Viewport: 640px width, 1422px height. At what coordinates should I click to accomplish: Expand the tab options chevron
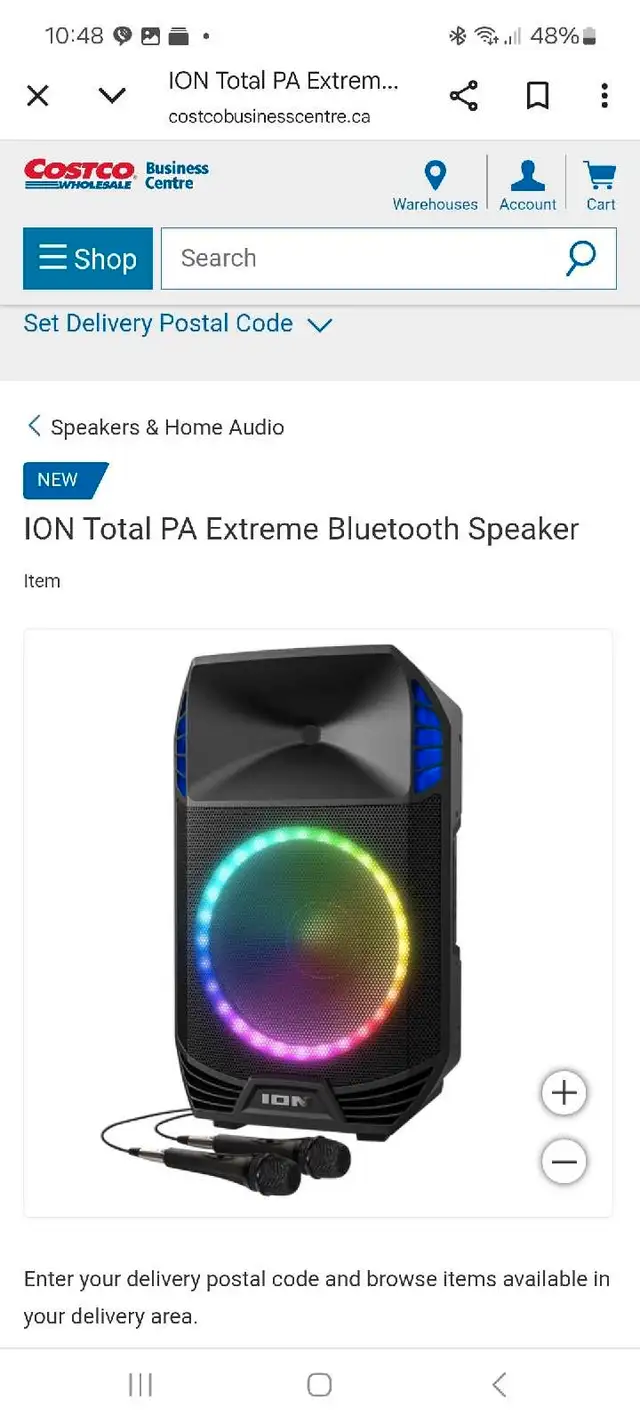112,96
